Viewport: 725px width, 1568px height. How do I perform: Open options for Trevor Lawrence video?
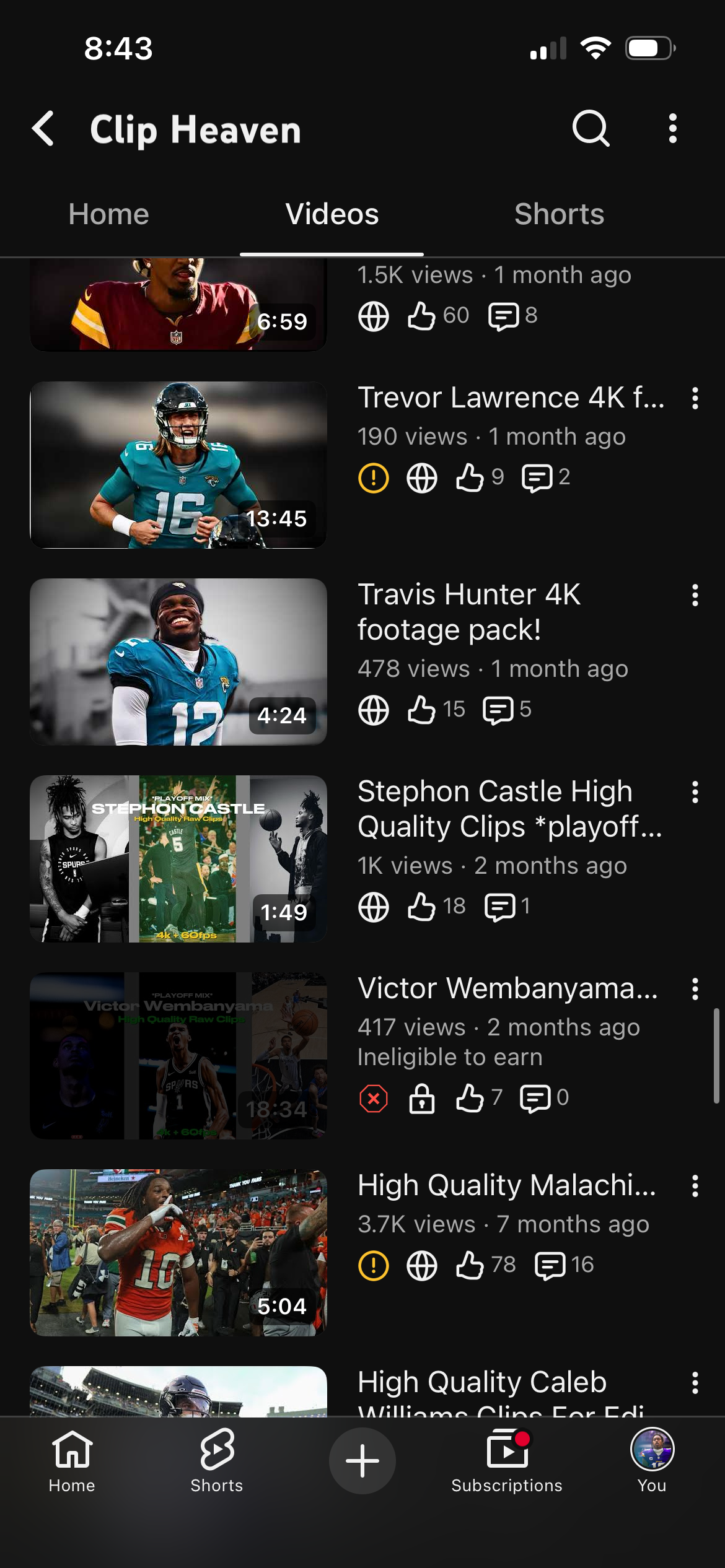click(x=695, y=398)
